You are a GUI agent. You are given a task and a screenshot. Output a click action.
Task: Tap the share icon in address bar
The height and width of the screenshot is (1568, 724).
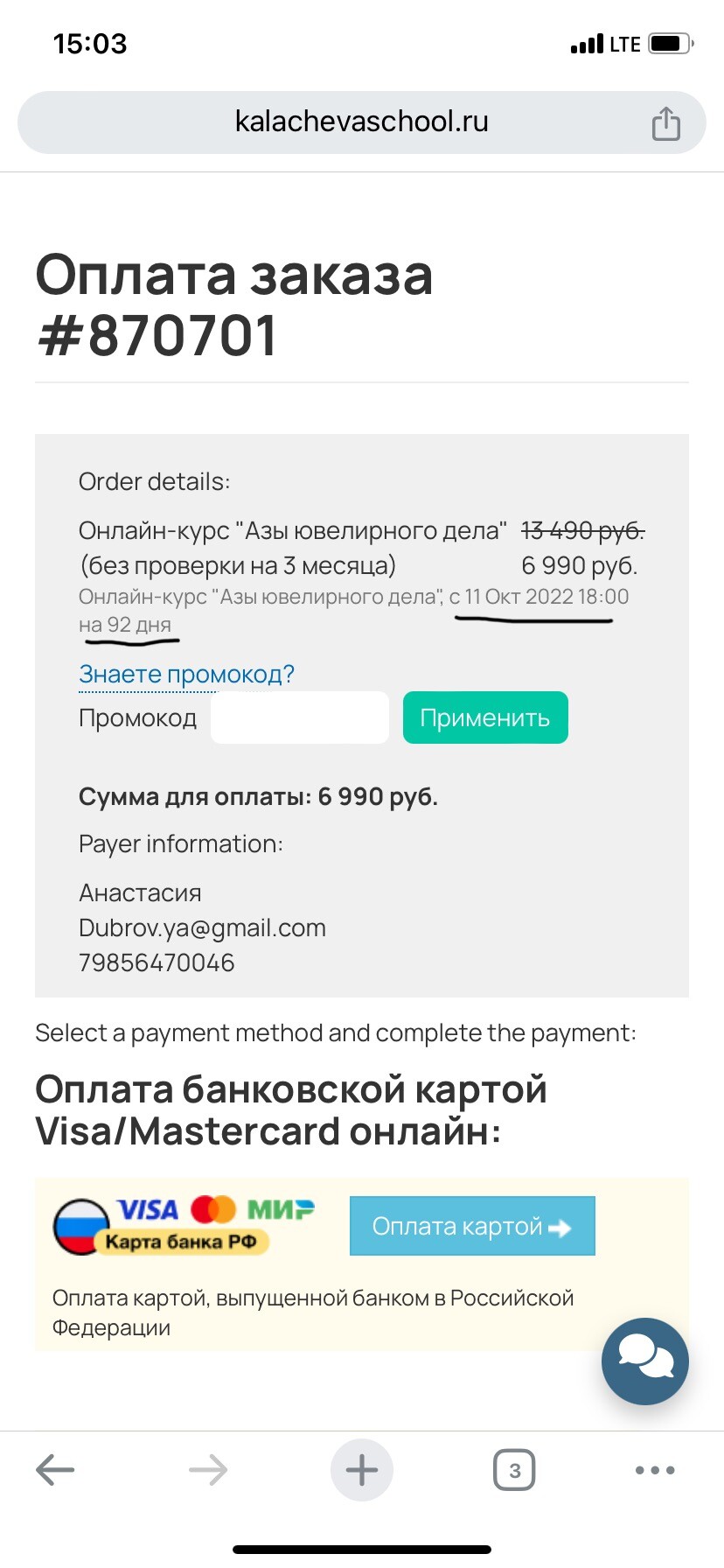[x=665, y=123]
